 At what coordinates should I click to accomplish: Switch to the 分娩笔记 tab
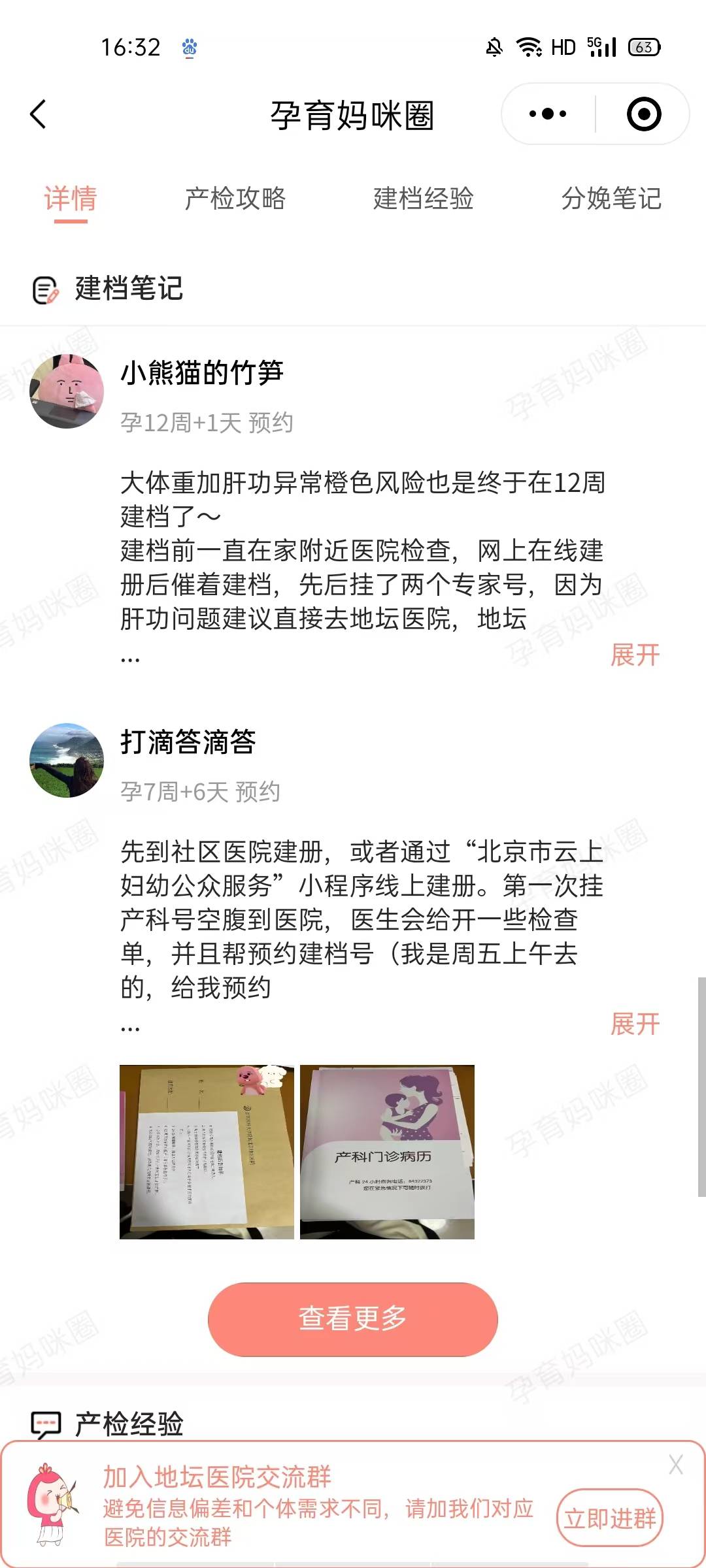[611, 199]
